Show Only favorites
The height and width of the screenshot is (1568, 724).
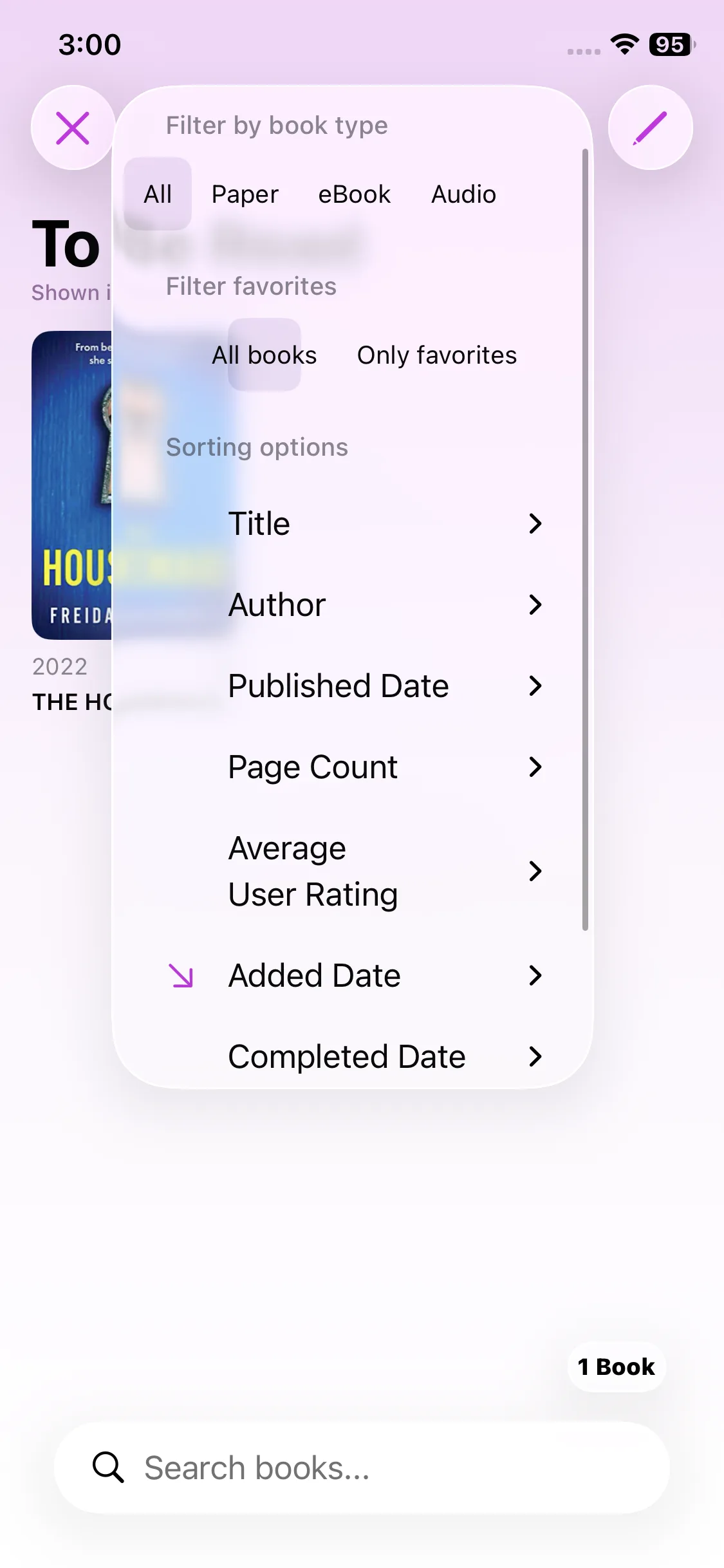coord(436,355)
